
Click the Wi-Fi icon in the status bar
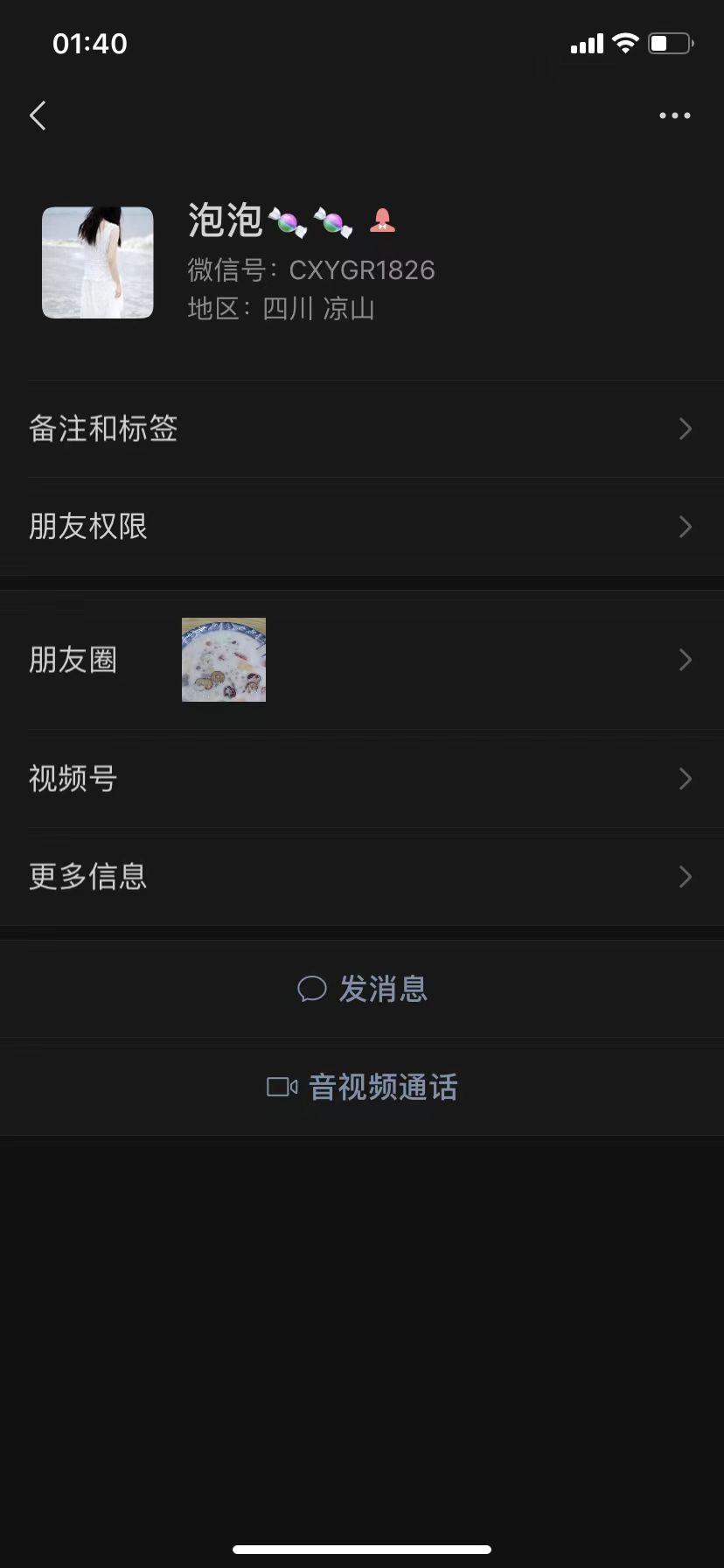click(626, 43)
